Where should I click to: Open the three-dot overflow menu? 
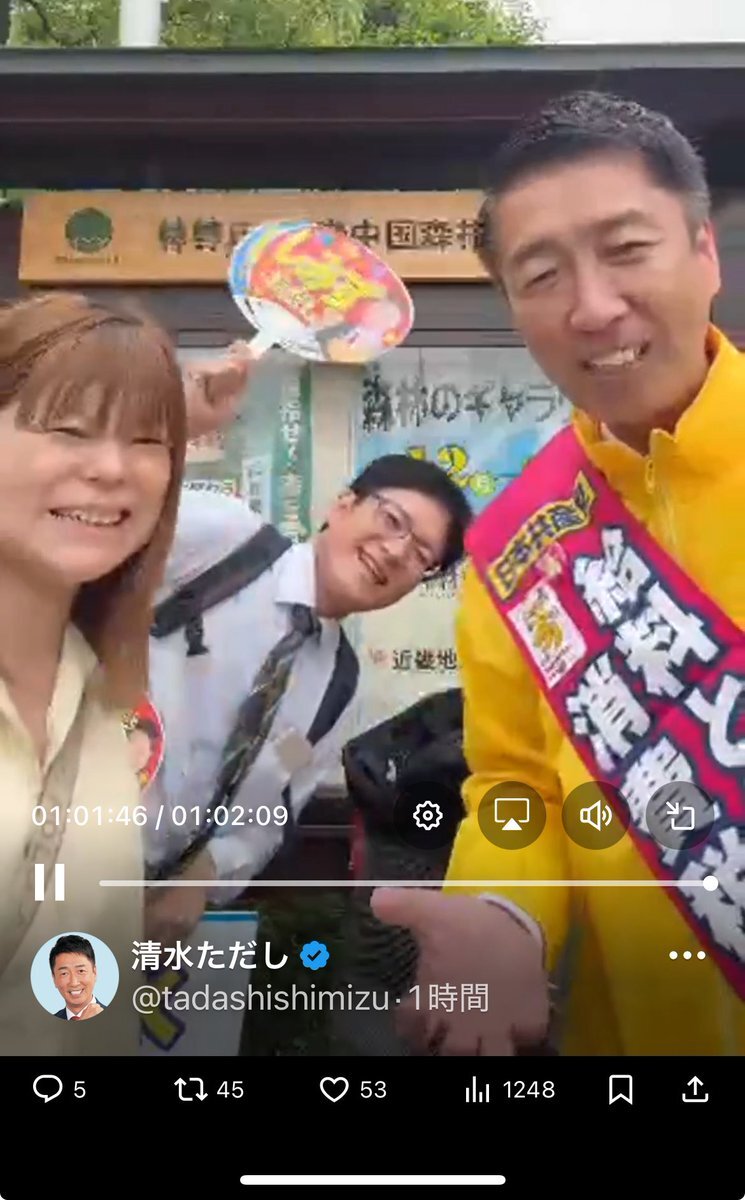(x=687, y=955)
